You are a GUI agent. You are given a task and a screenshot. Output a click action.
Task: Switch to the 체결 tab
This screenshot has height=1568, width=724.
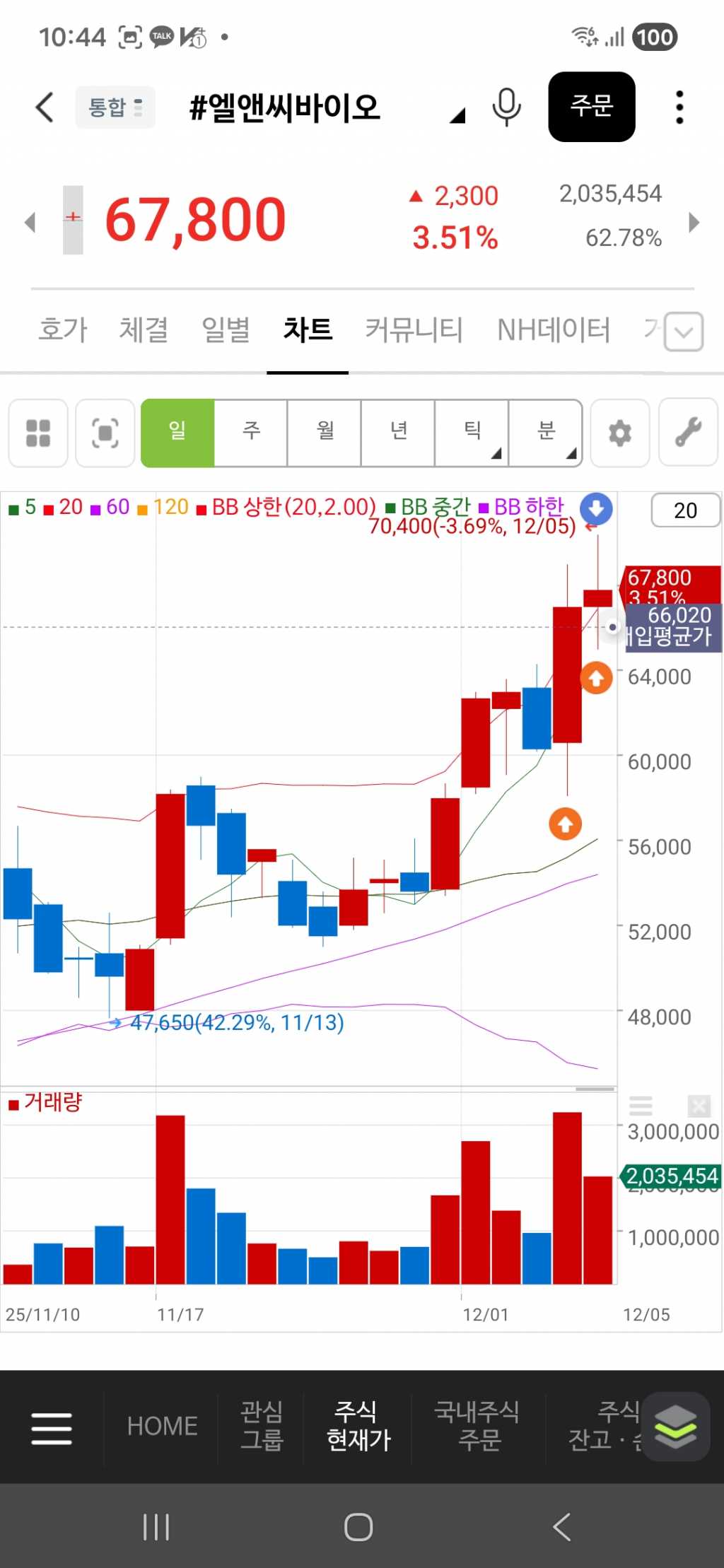point(144,329)
